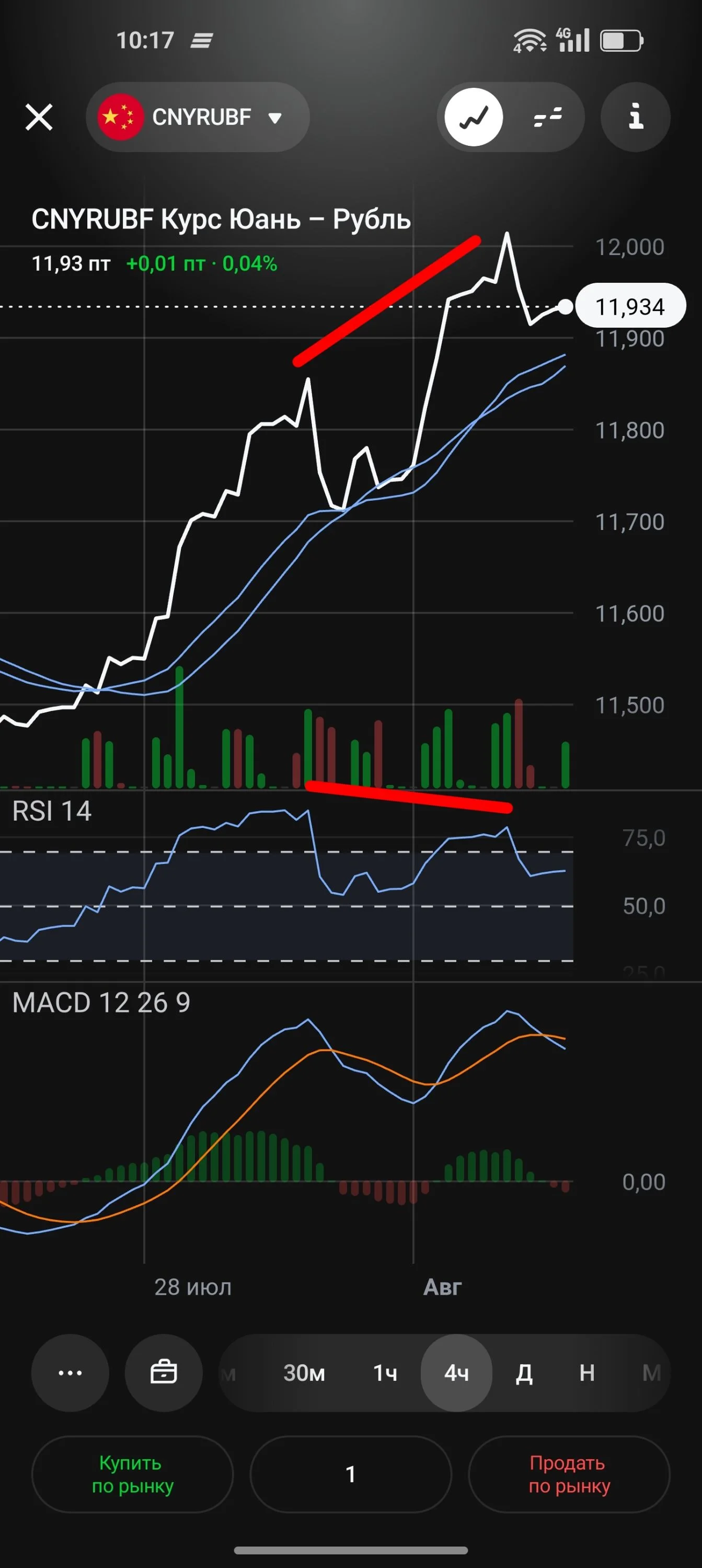The height and width of the screenshot is (1568, 702).
Task: Select the line chart view
Action: pos(474,117)
